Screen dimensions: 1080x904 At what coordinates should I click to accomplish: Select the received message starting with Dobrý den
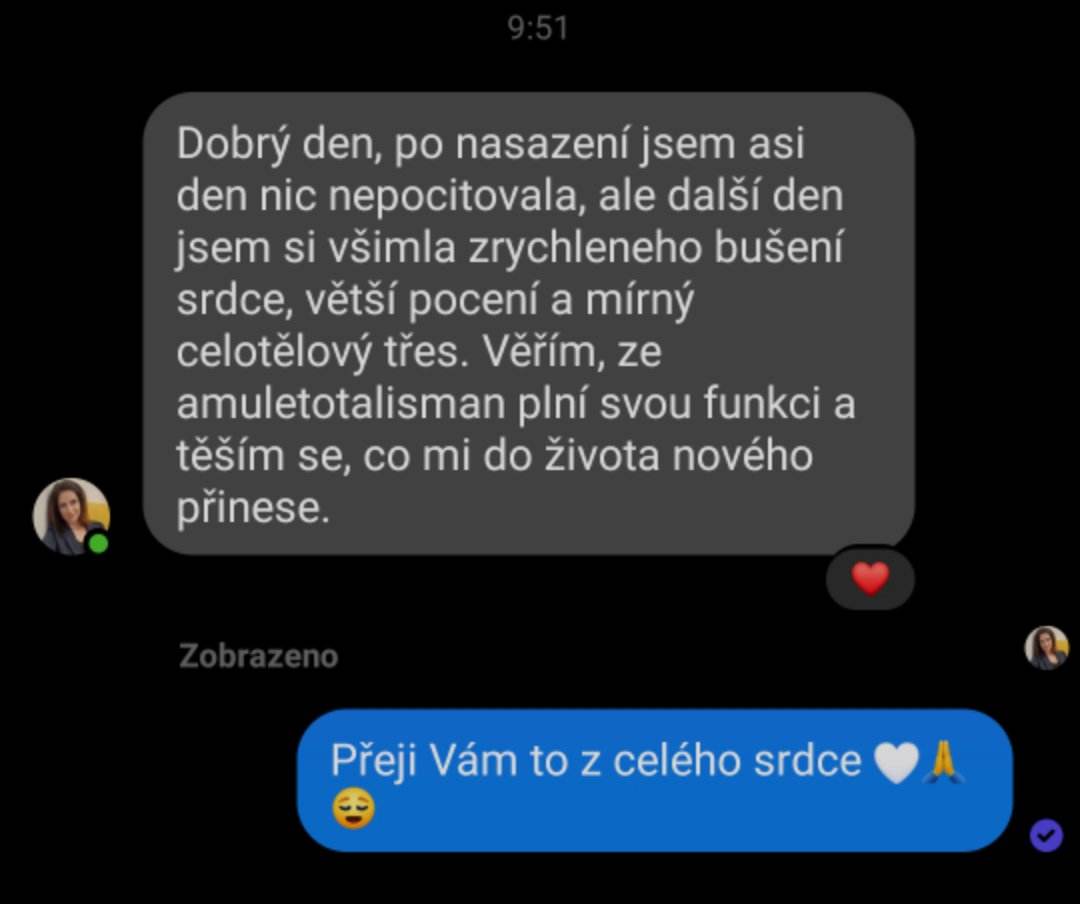[x=528, y=324]
